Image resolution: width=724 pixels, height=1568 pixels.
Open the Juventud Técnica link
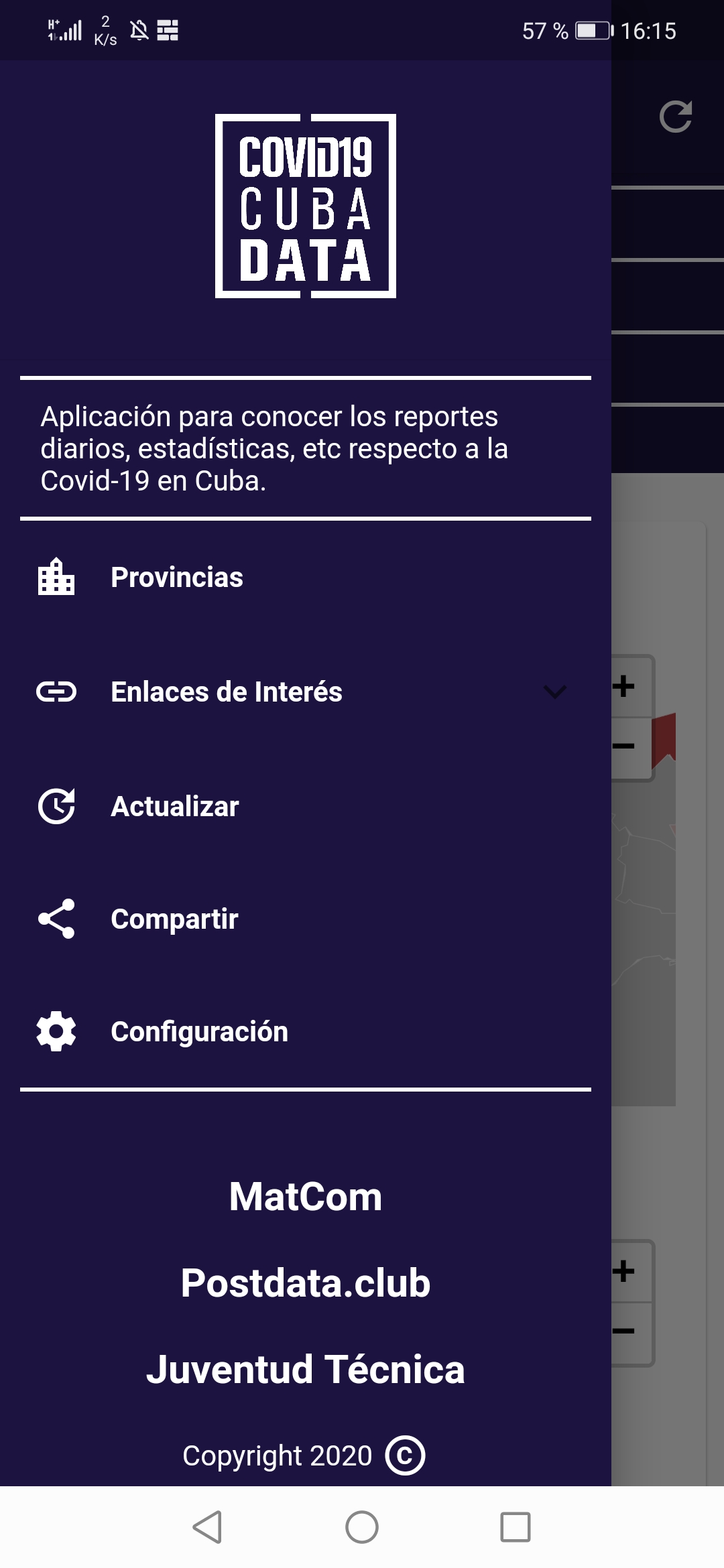coord(306,1369)
